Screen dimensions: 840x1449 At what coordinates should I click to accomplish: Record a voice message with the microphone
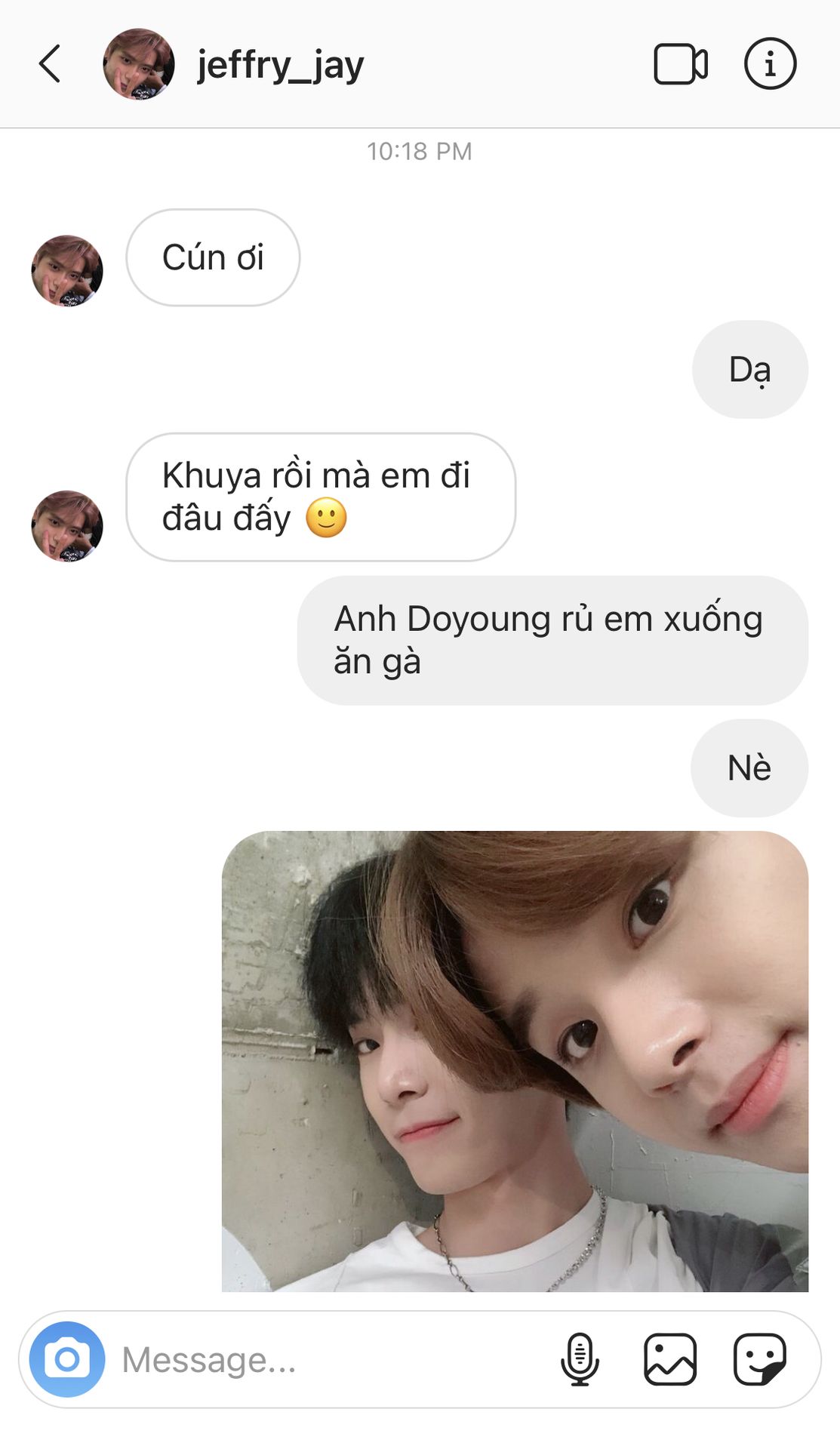(580, 1359)
